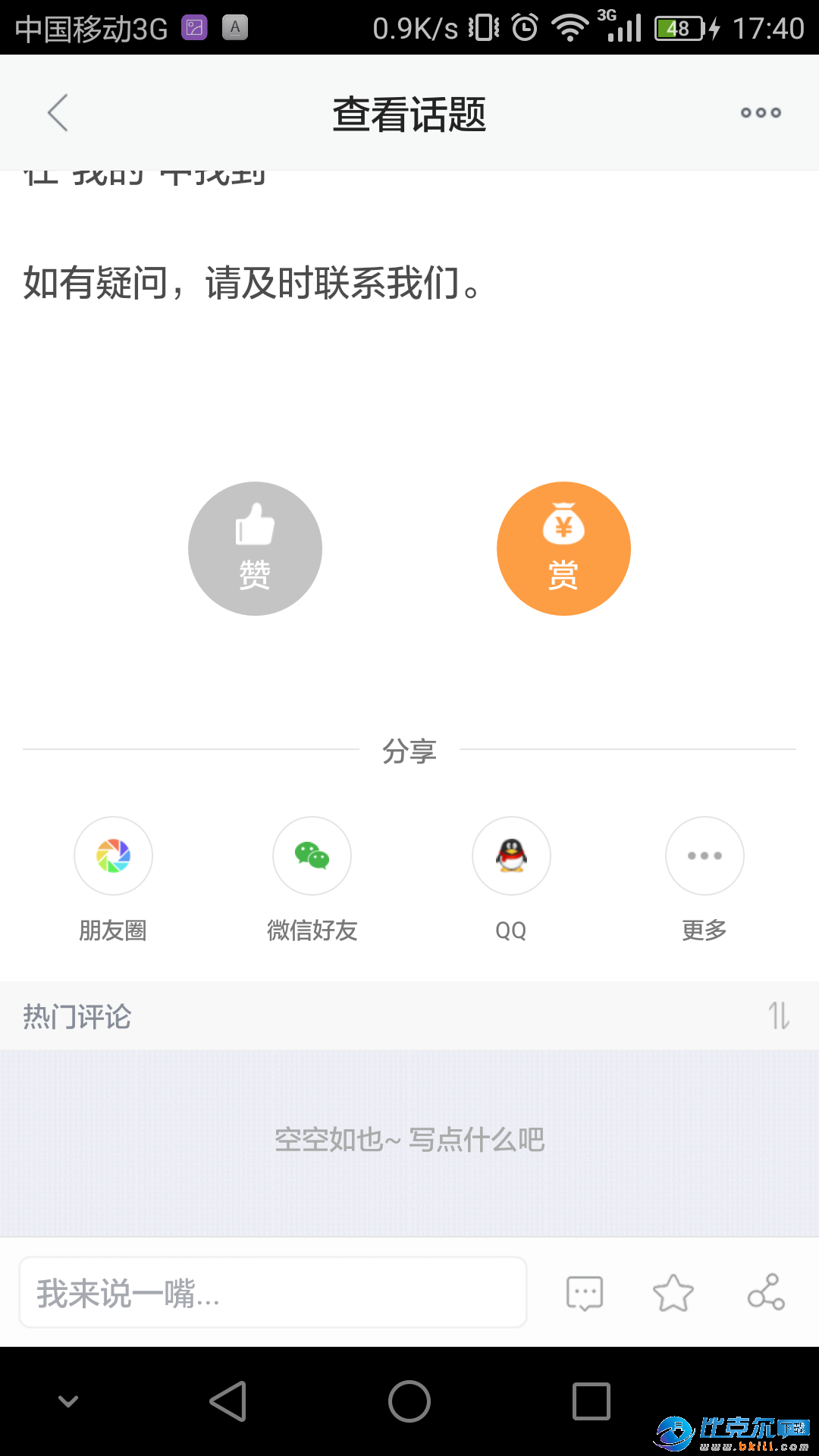Share to 微信好友

click(312, 856)
